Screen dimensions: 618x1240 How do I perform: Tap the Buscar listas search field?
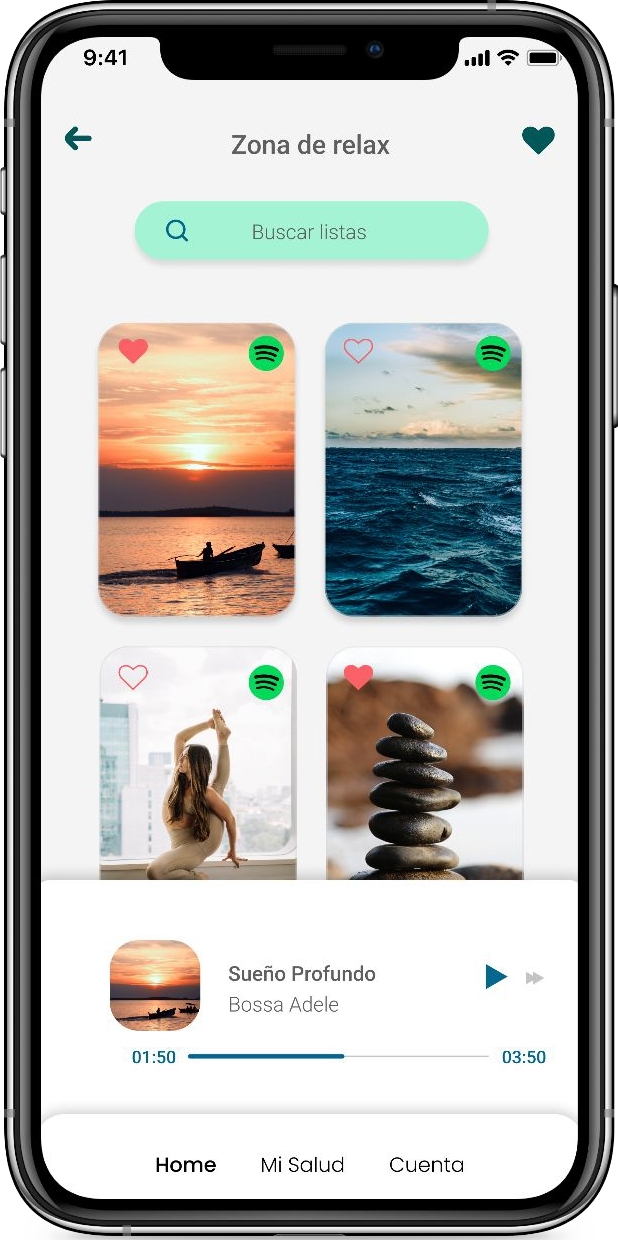tap(311, 231)
